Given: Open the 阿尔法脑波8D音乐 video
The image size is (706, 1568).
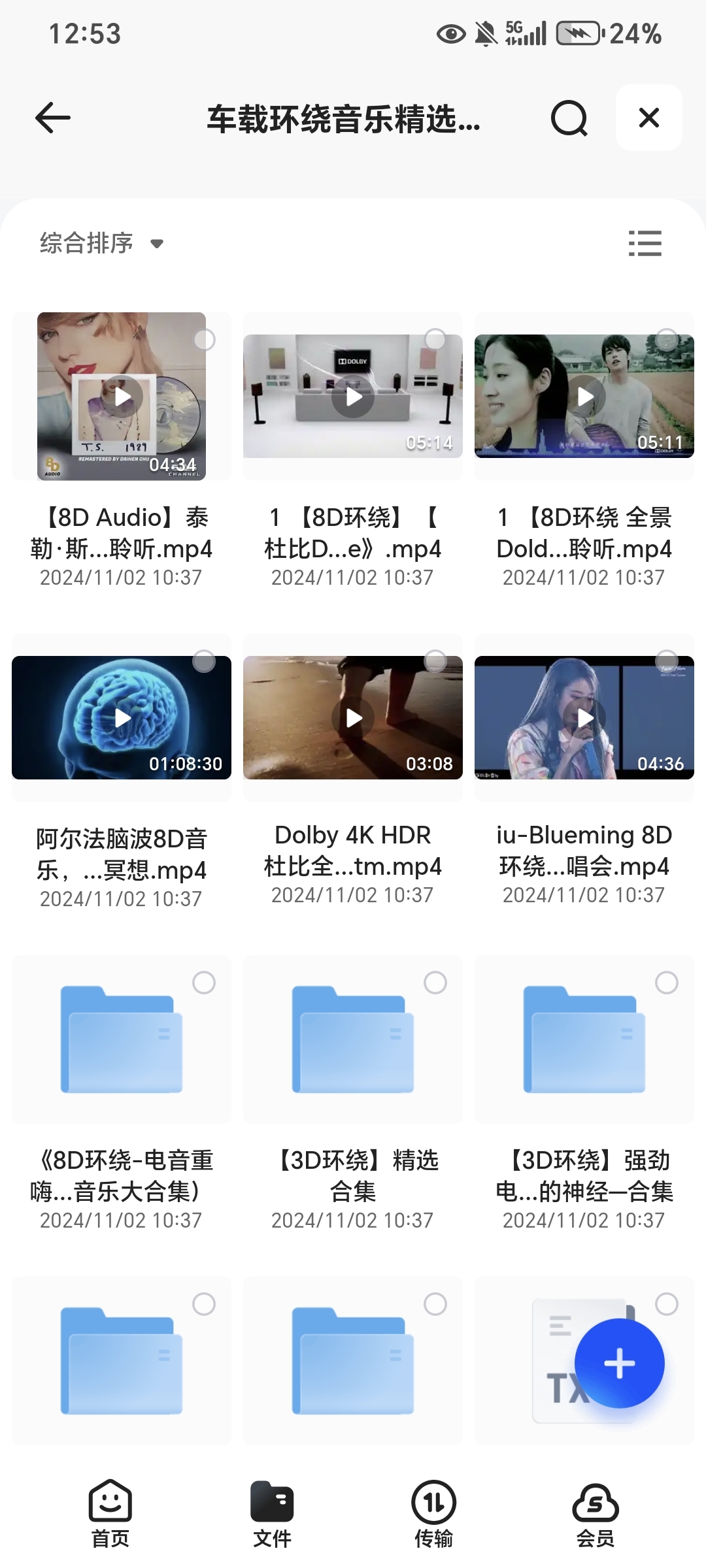Looking at the screenshot, I should pyautogui.click(x=122, y=718).
